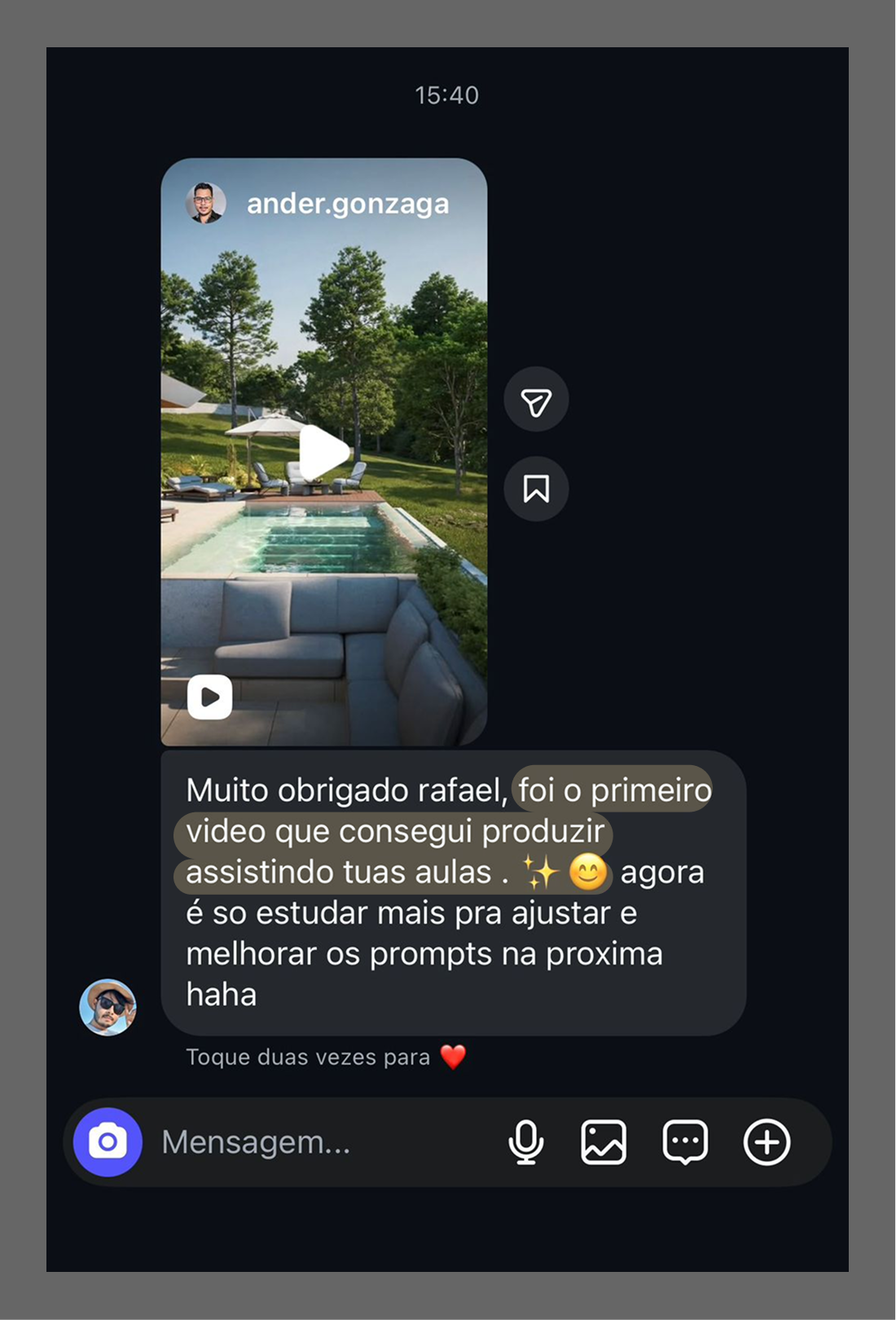Screen dimensions: 896x1320
Task: Open the gallery to attach an image
Action: coord(604,1142)
